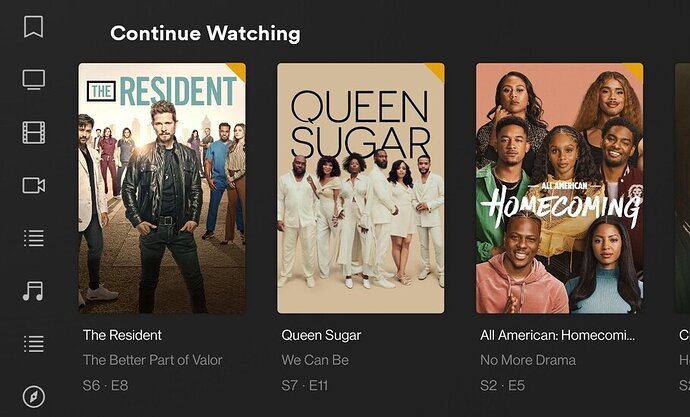Go to the TV shows section
This screenshot has height=417, width=690.
pyautogui.click(x=34, y=79)
